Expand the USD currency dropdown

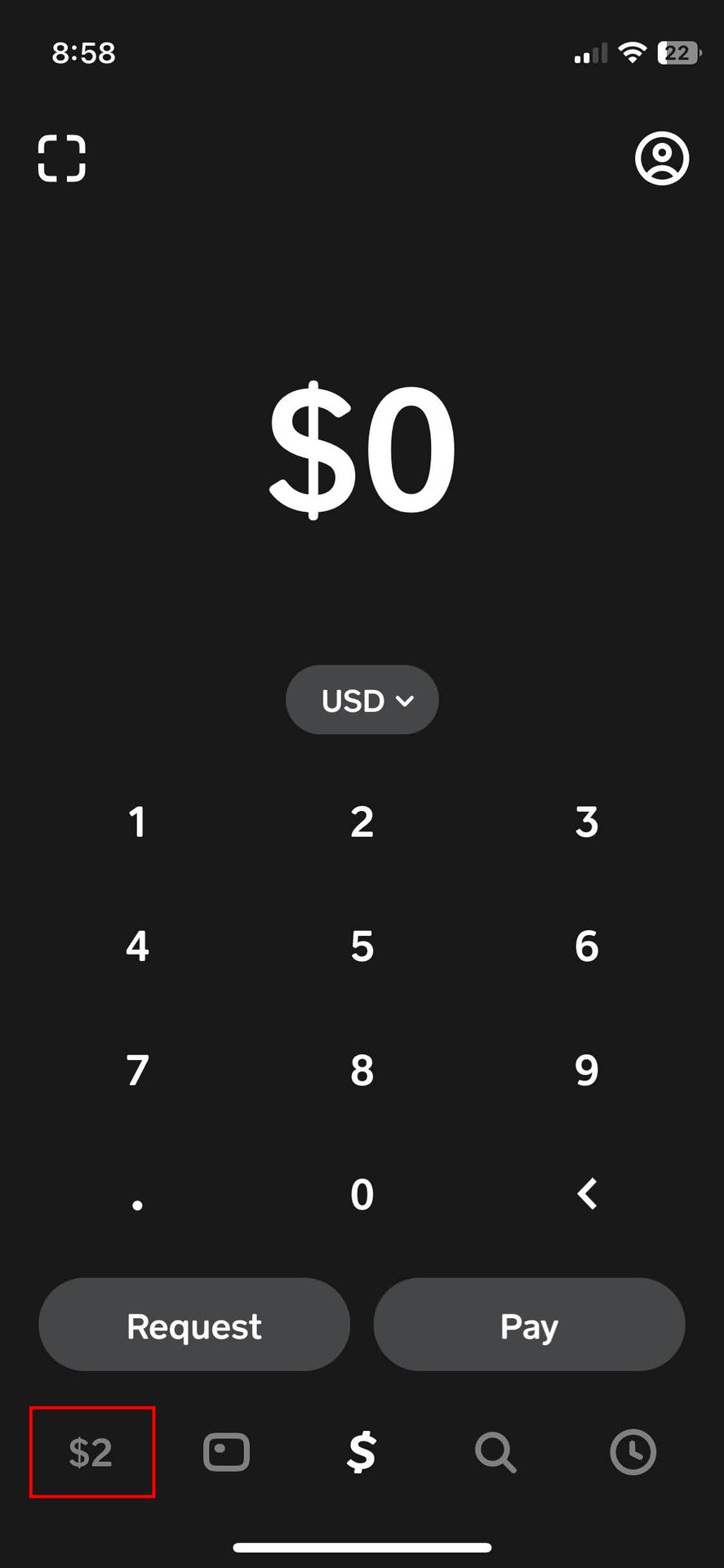[x=362, y=700]
